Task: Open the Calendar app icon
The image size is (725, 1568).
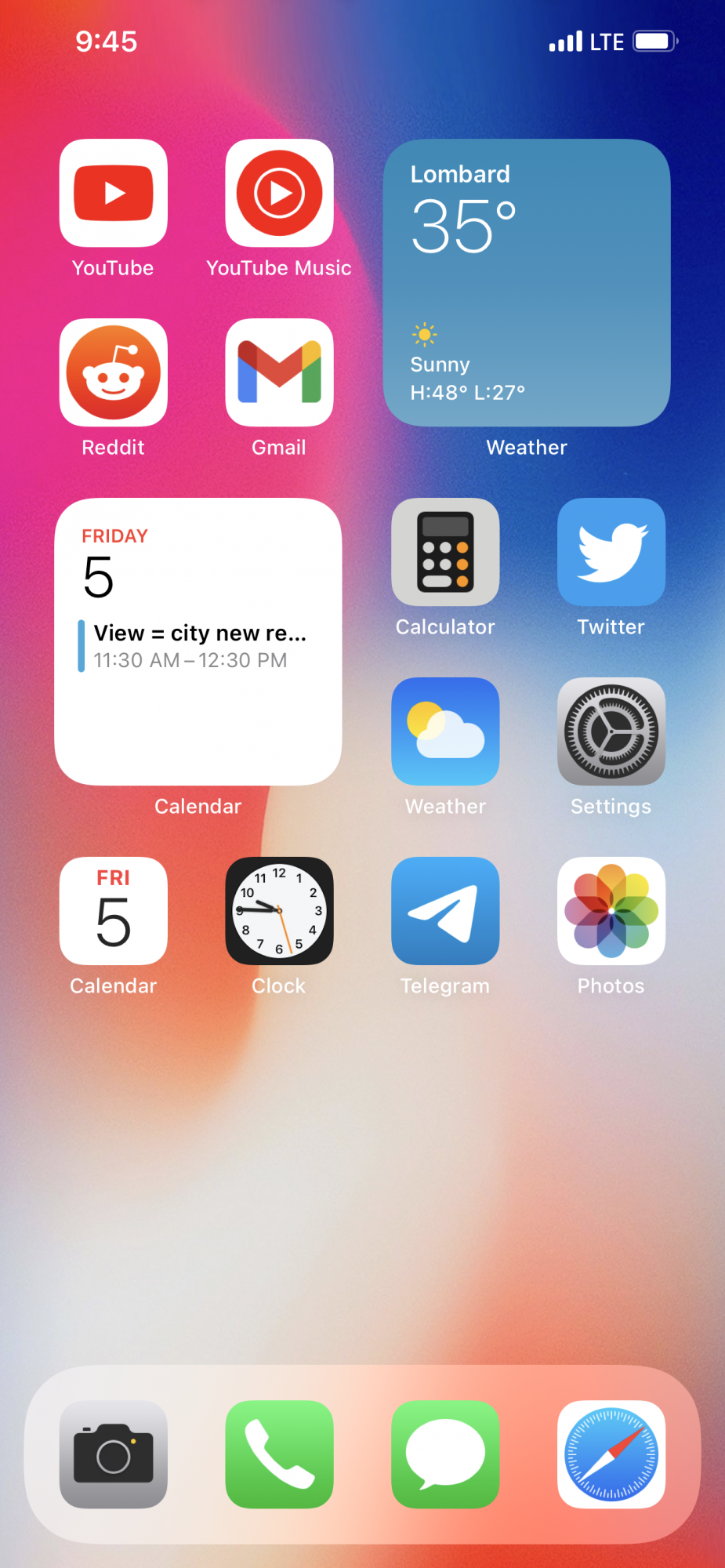Action: point(114,911)
